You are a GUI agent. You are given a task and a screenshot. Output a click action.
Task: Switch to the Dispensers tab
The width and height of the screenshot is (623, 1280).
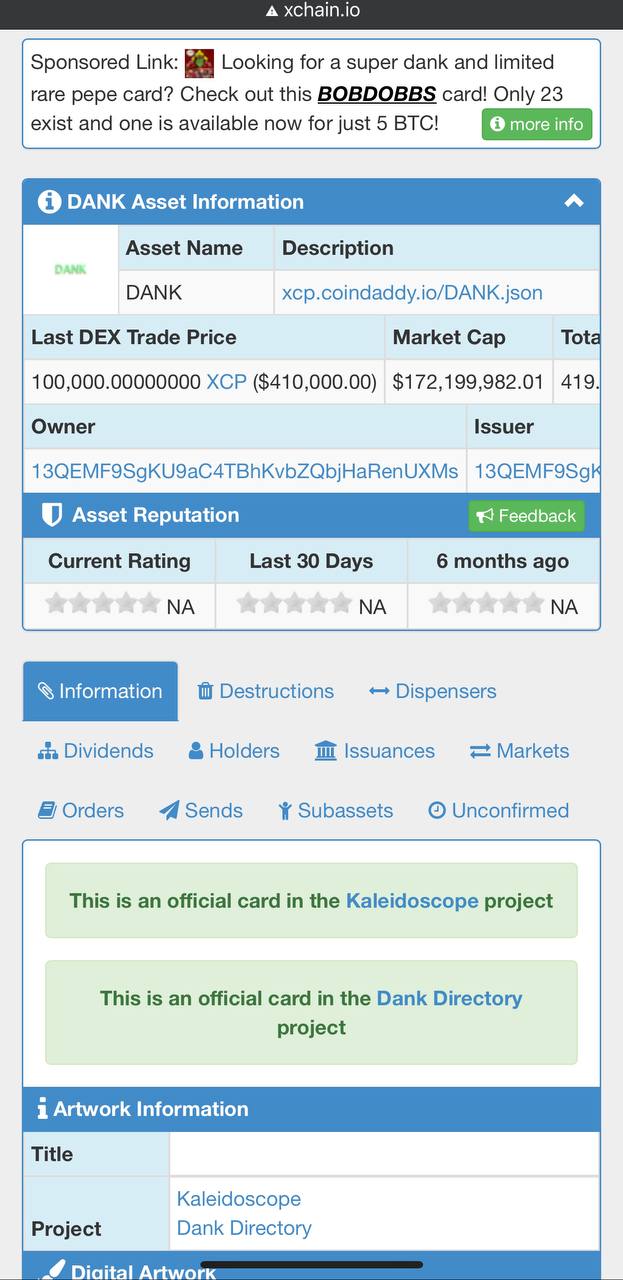(x=432, y=691)
